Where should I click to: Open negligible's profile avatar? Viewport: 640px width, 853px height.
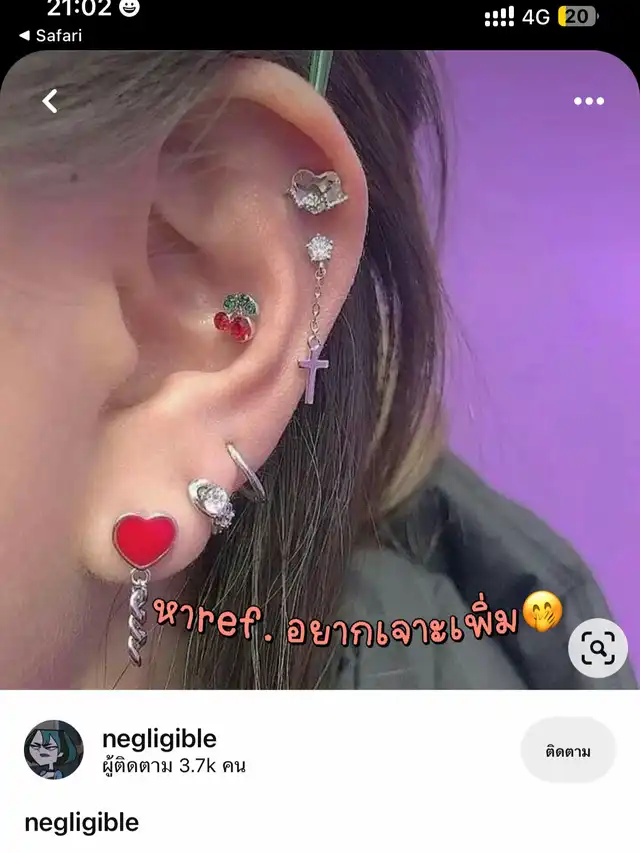pyautogui.click(x=54, y=750)
